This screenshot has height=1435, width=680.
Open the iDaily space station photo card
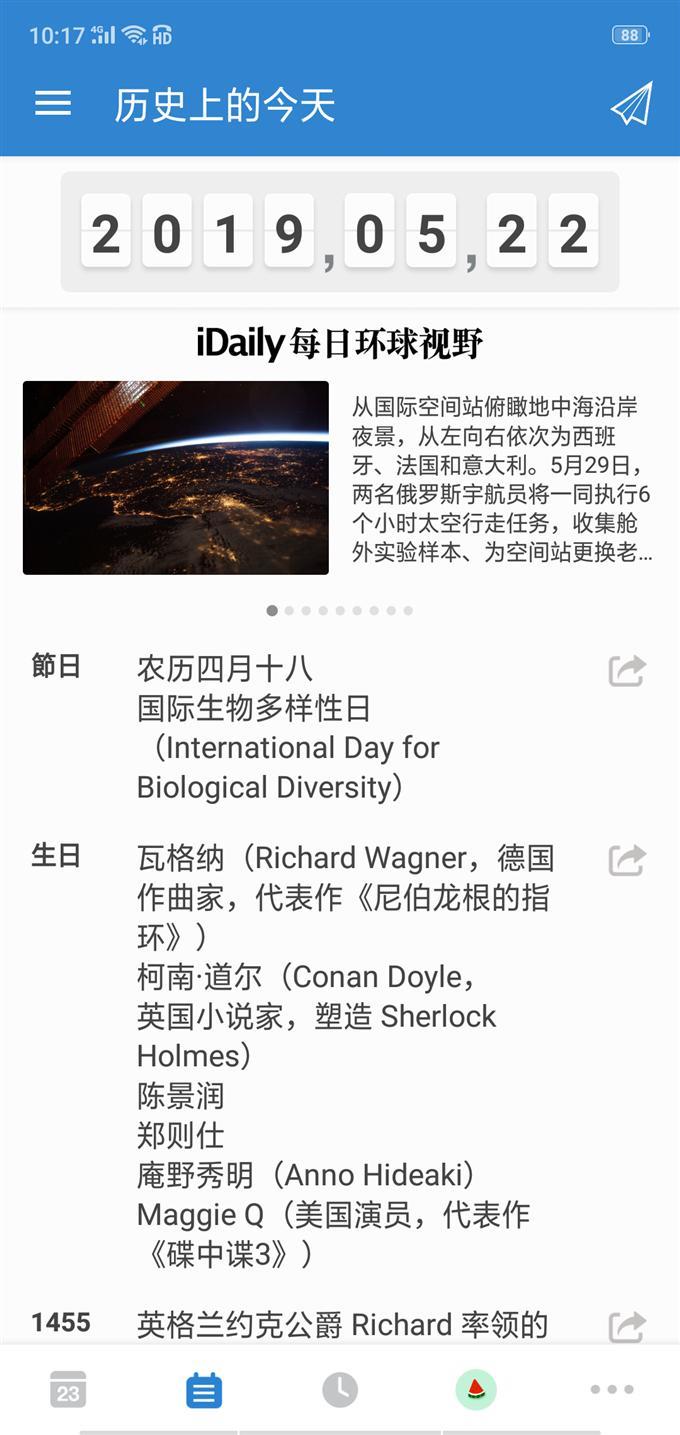click(176, 477)
